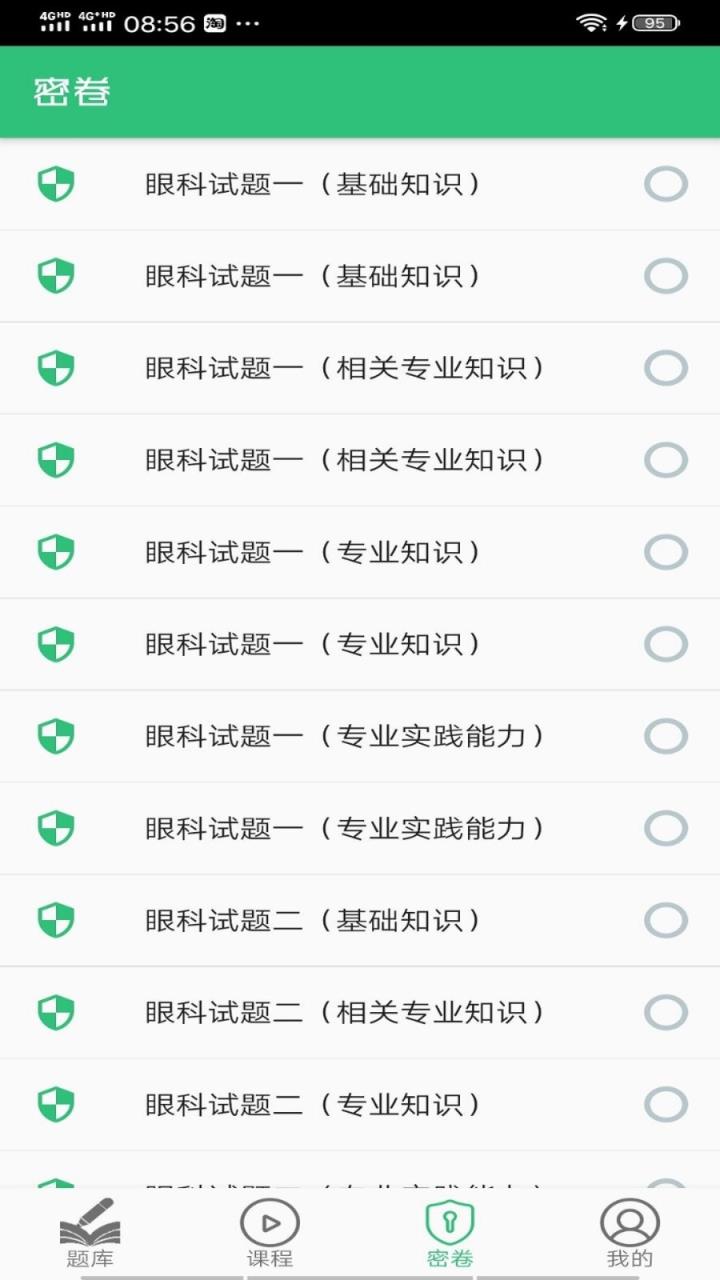Screen dimensions: 720x1280
Task: Tap the shield icon beside 眼科试题二（专业知识）
Action: coord(55,1104)
